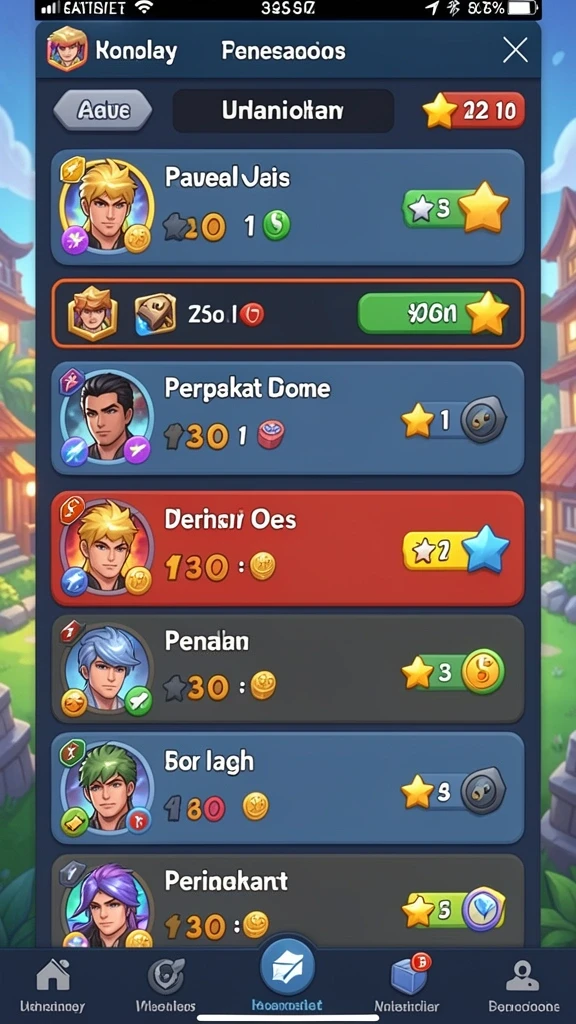Open the cube tab with red badge
Viewport: 576px width, 1024px height.
click(407, 984)
